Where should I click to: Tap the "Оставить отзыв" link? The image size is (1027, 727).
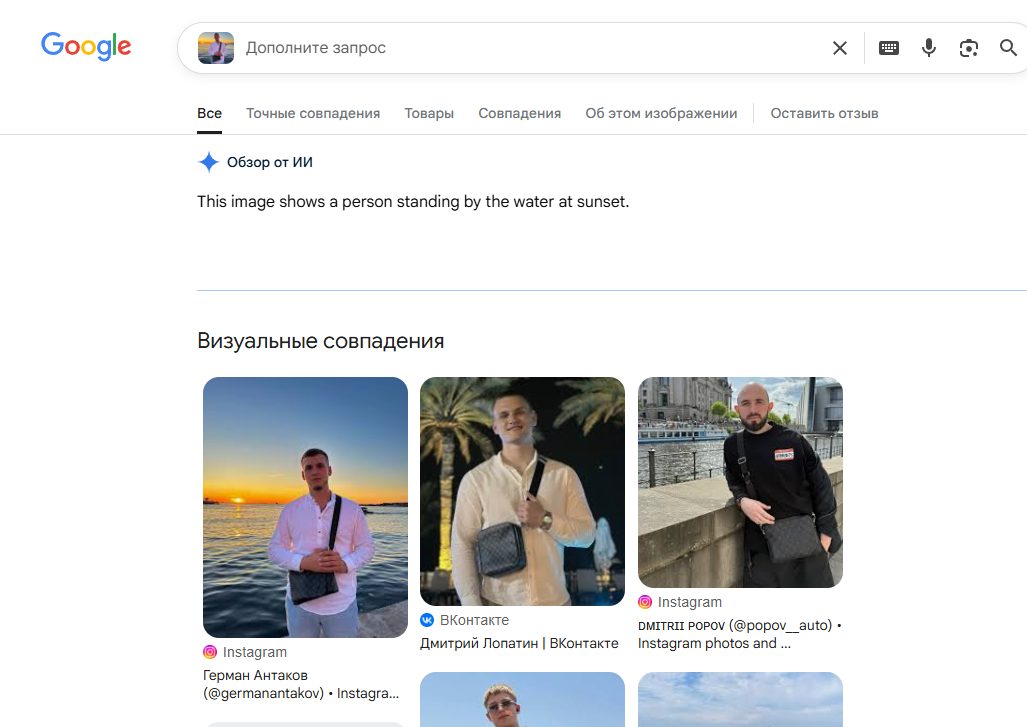pos(824,114)
